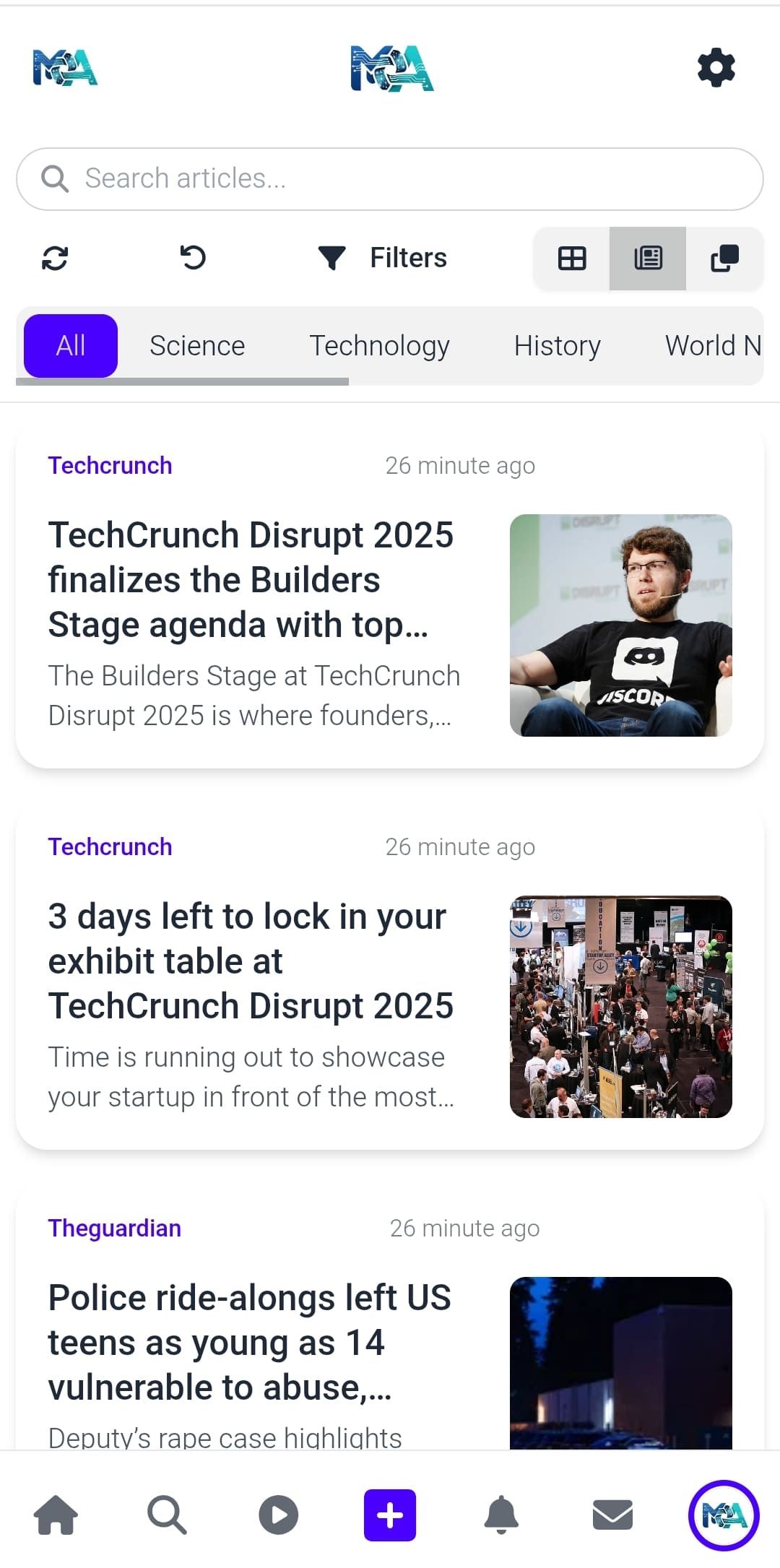Create a new post with plus
The height and width of the screenshot is (1568, 780).
tap(390, 1515)
